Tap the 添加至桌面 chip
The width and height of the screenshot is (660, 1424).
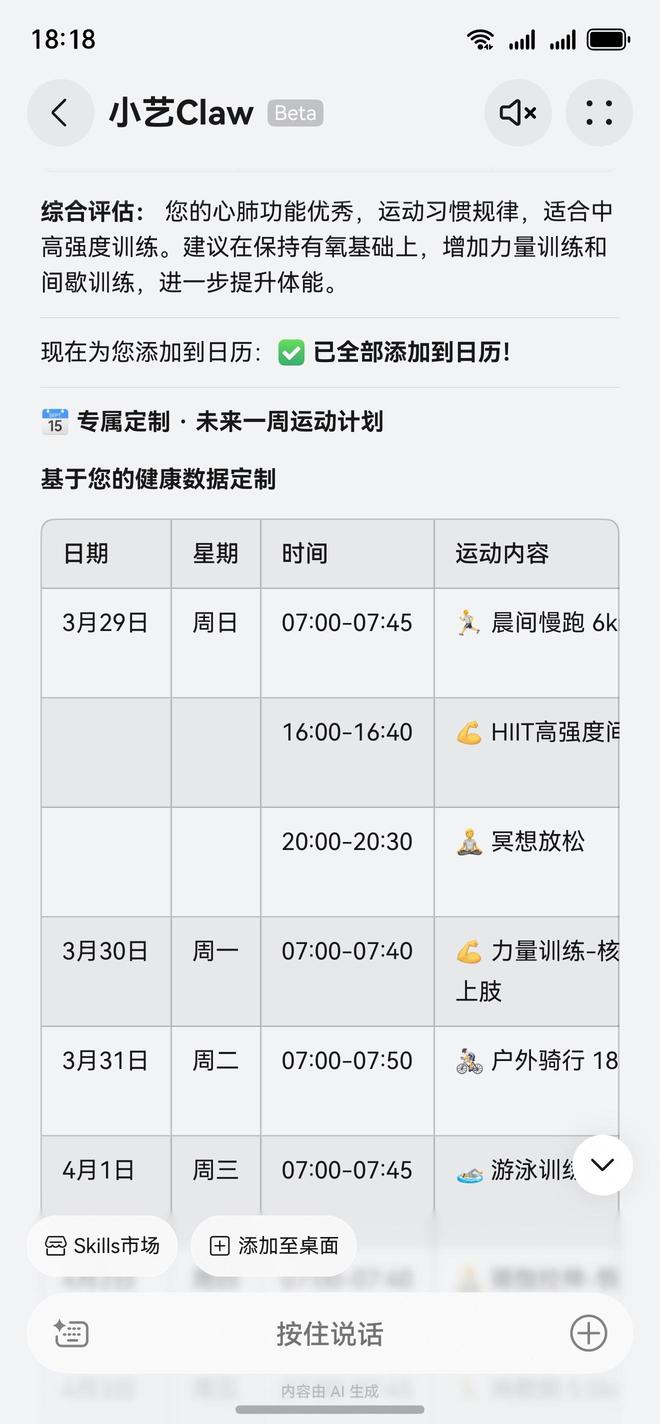[274, 1245]
